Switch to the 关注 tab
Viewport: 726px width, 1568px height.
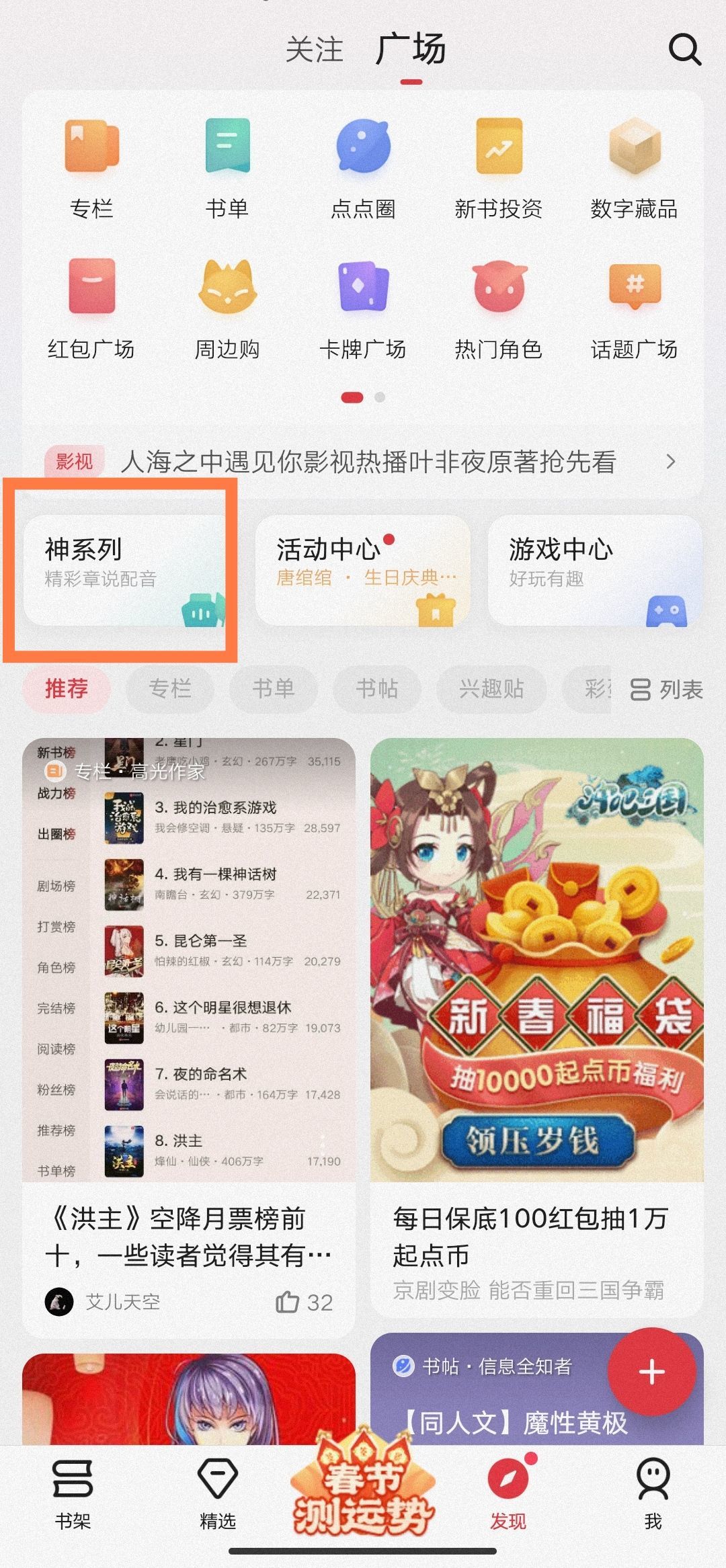pyautogui.click(x=314, y=50)
